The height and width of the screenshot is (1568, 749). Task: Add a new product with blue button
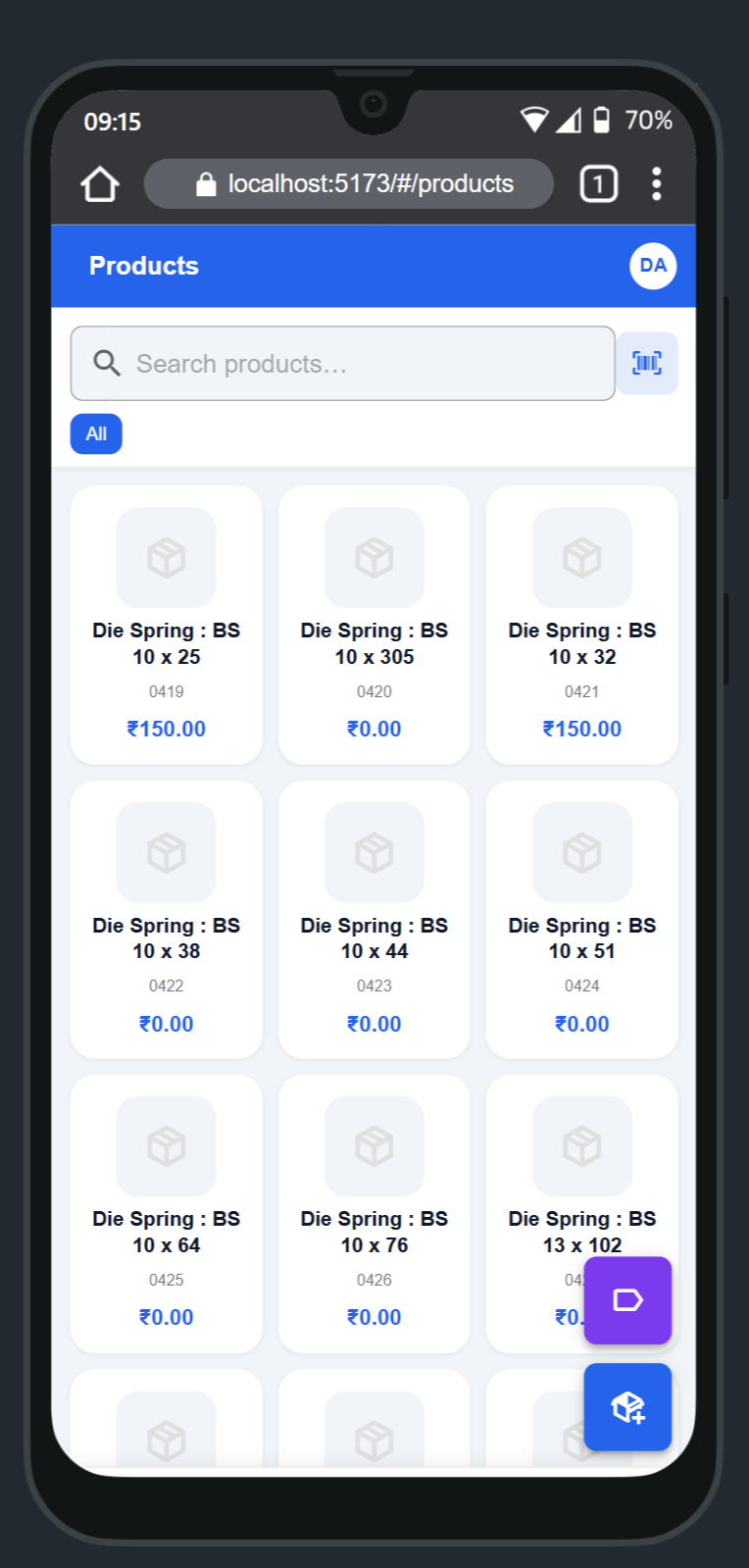627,1407
